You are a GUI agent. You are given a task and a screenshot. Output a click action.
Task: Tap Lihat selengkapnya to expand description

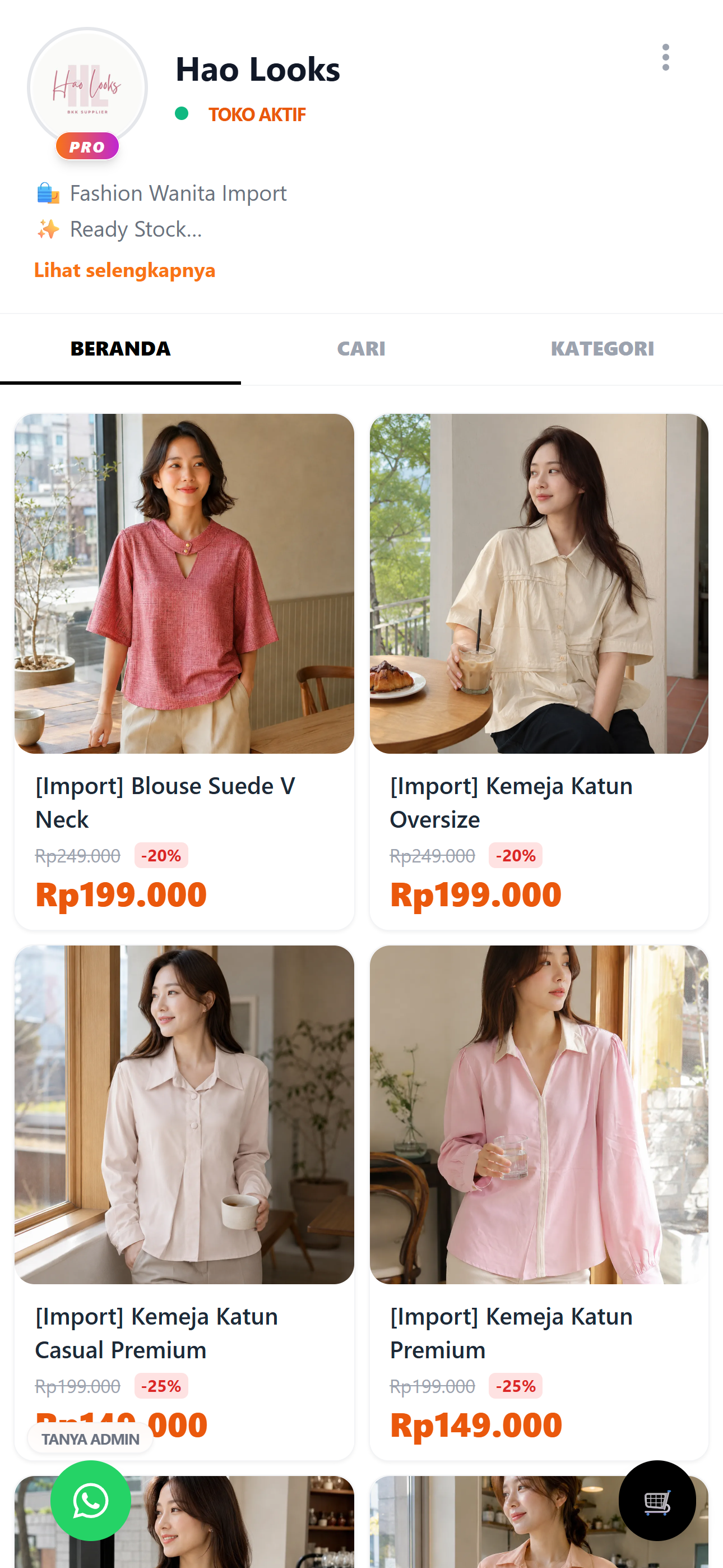pos(125,270)
